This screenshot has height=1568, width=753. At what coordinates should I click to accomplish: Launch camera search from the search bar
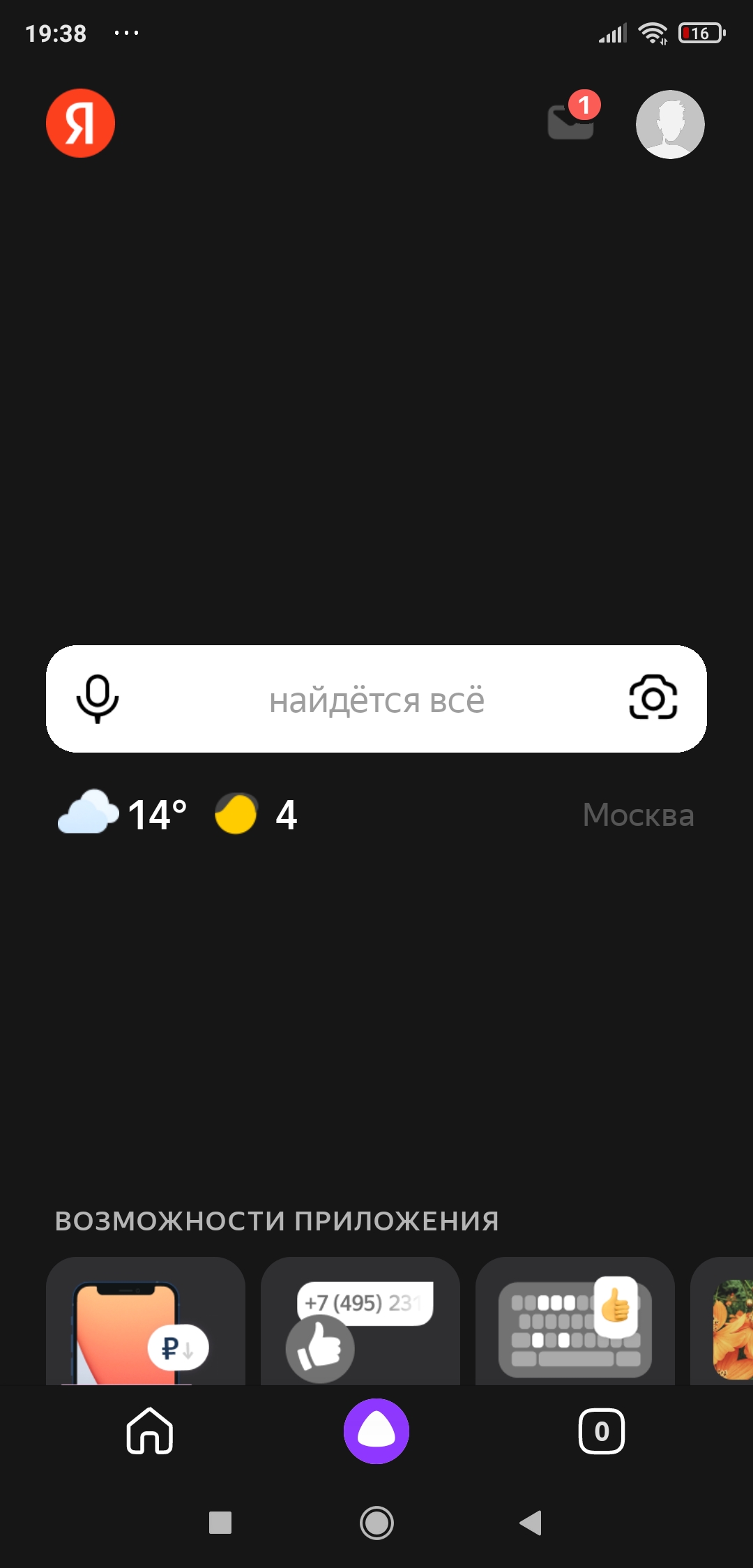(x=653, y=698)
